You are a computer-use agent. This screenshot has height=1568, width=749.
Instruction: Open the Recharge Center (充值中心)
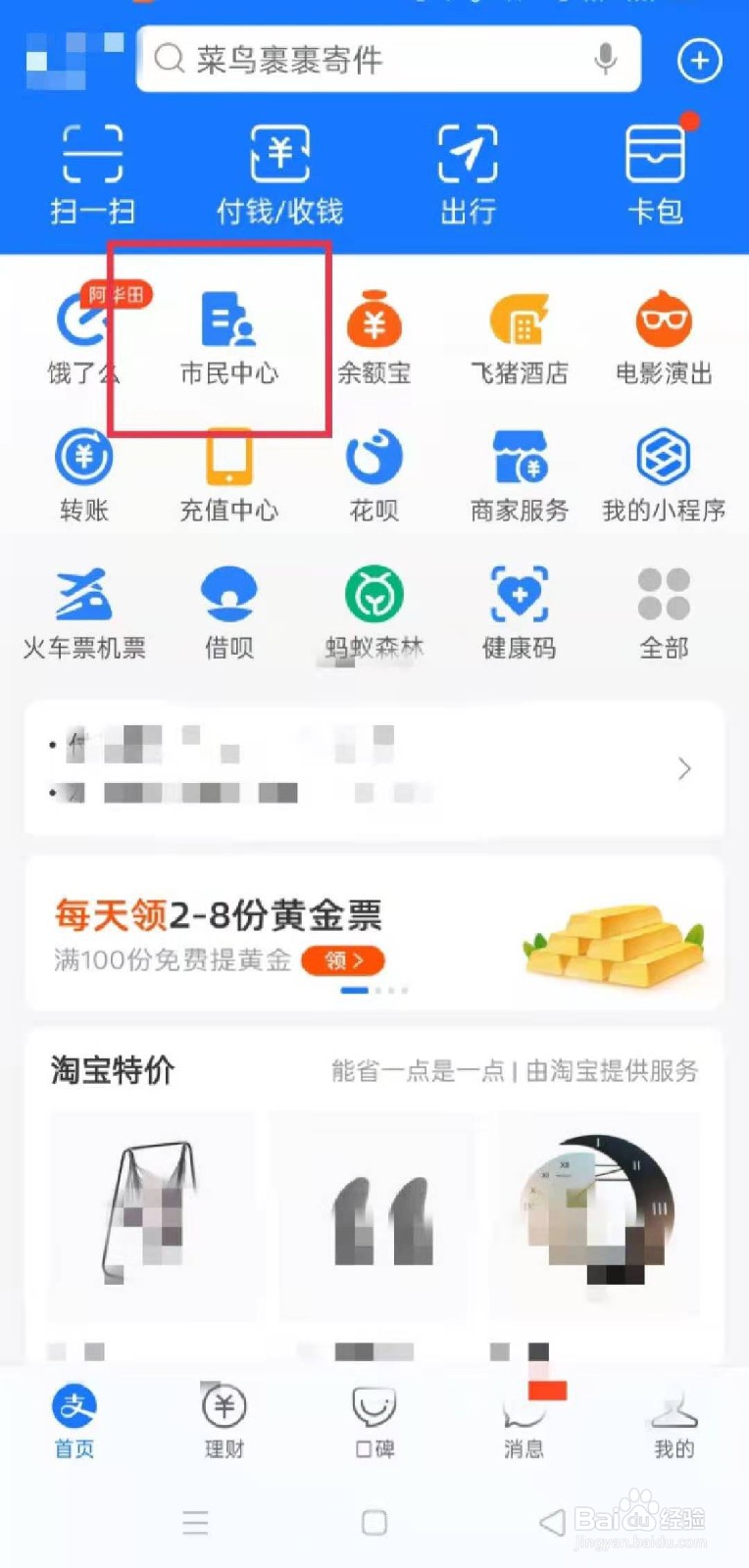(228, 472)
